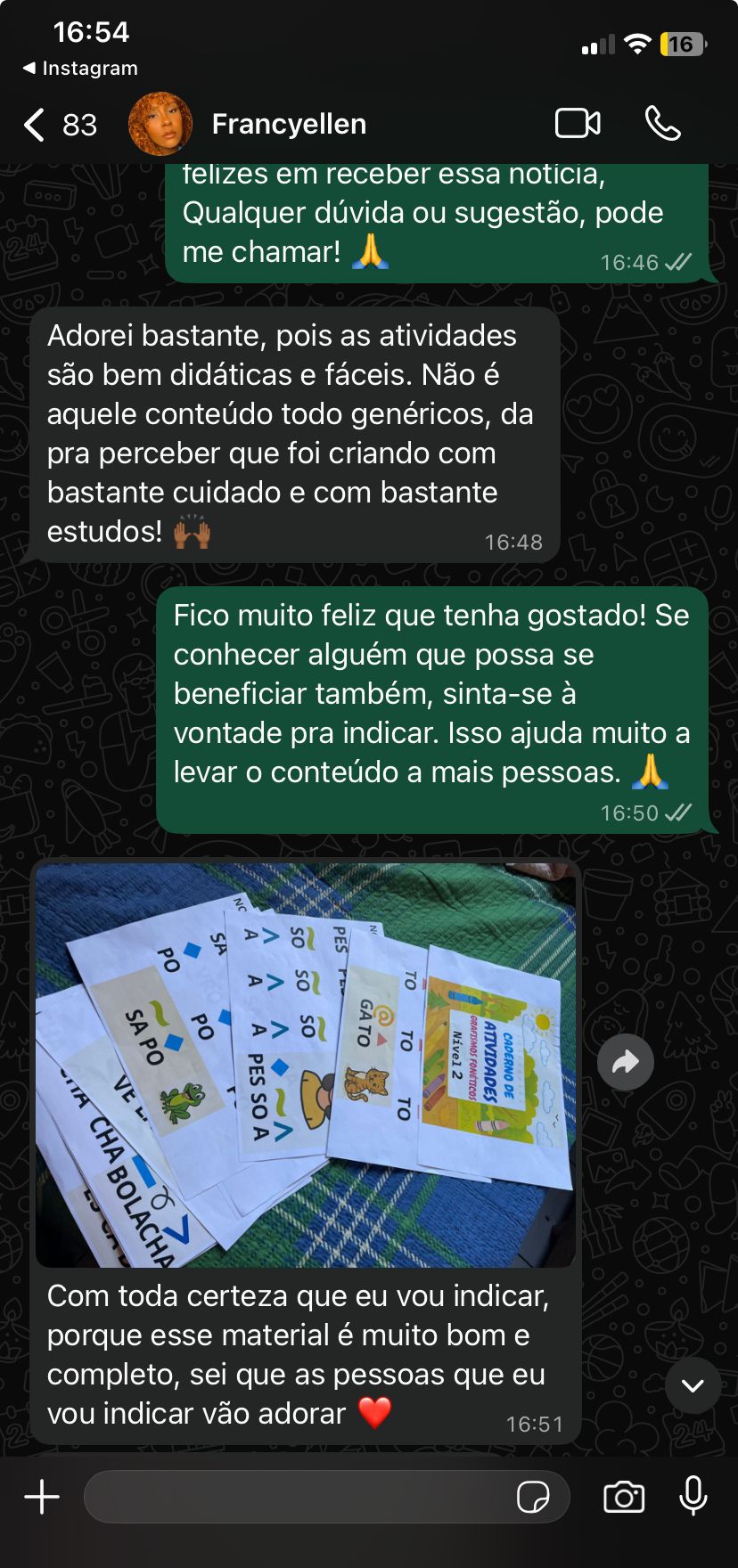The image size is (738, 1568).
Task: Open the attachment plus menu
Action: point(42,1497)
